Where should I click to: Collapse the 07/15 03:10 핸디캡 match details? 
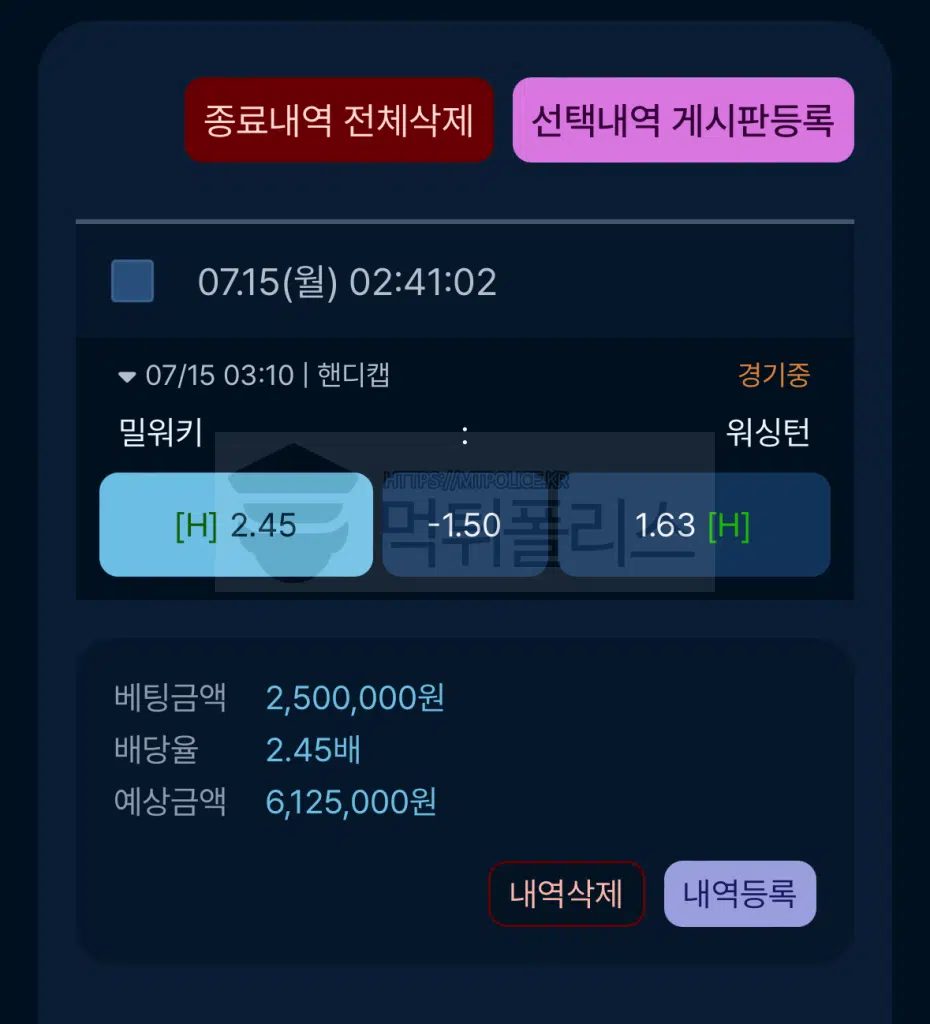(x=127, y=377)
